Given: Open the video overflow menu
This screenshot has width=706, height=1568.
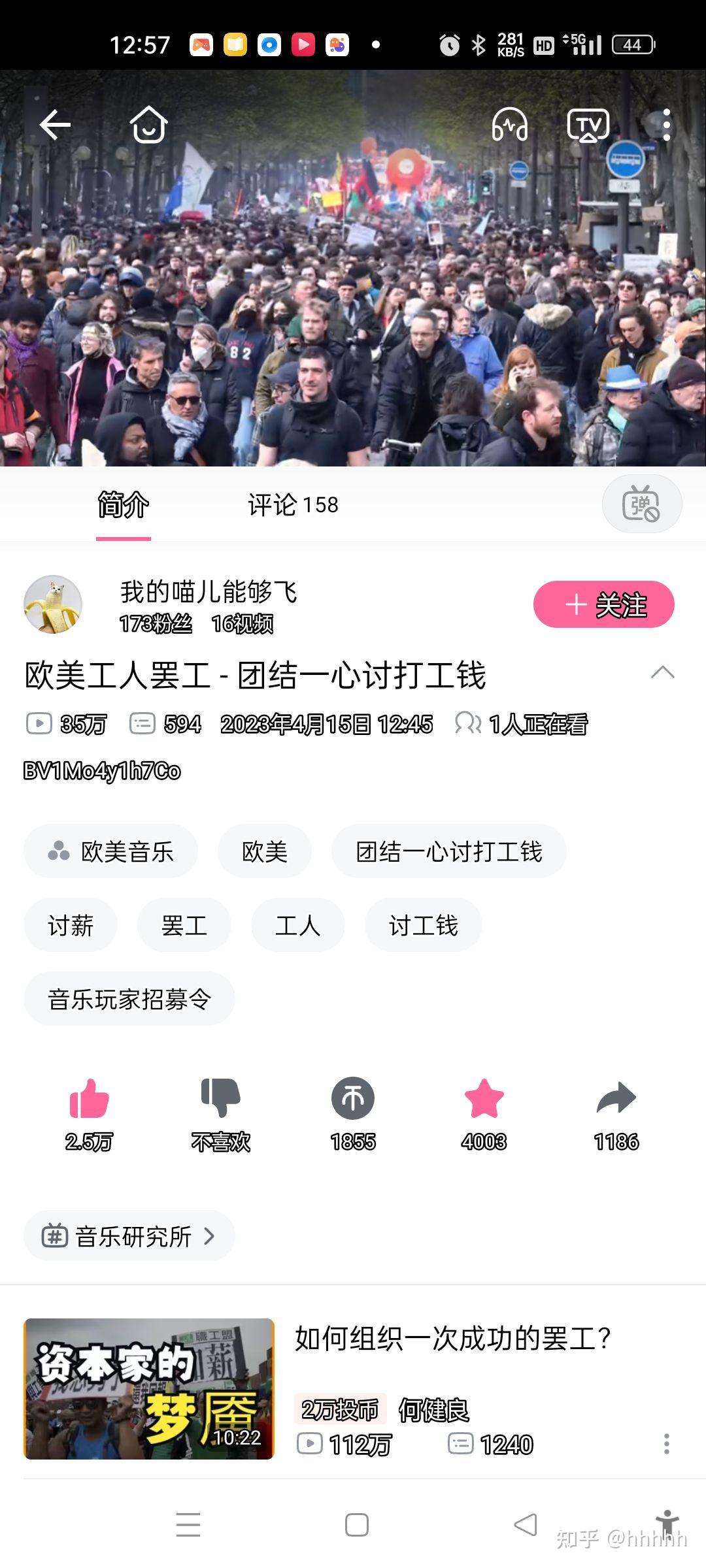Looking at the screenshot, I should pyautogui.click(x=666, y=125).
